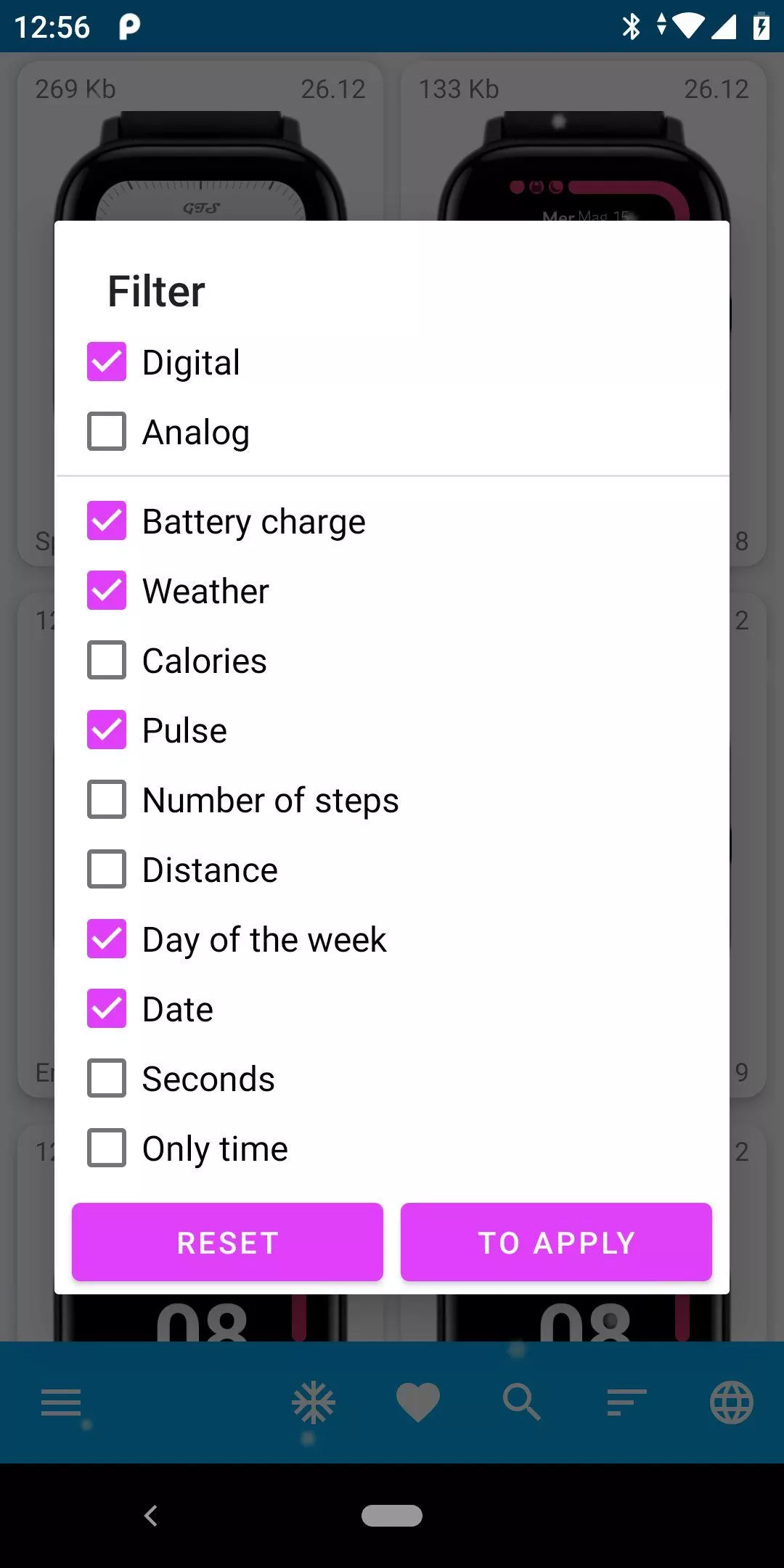Check the Only time option
This screenshot has width=784, height=1568.
(x=107, y=1148)
